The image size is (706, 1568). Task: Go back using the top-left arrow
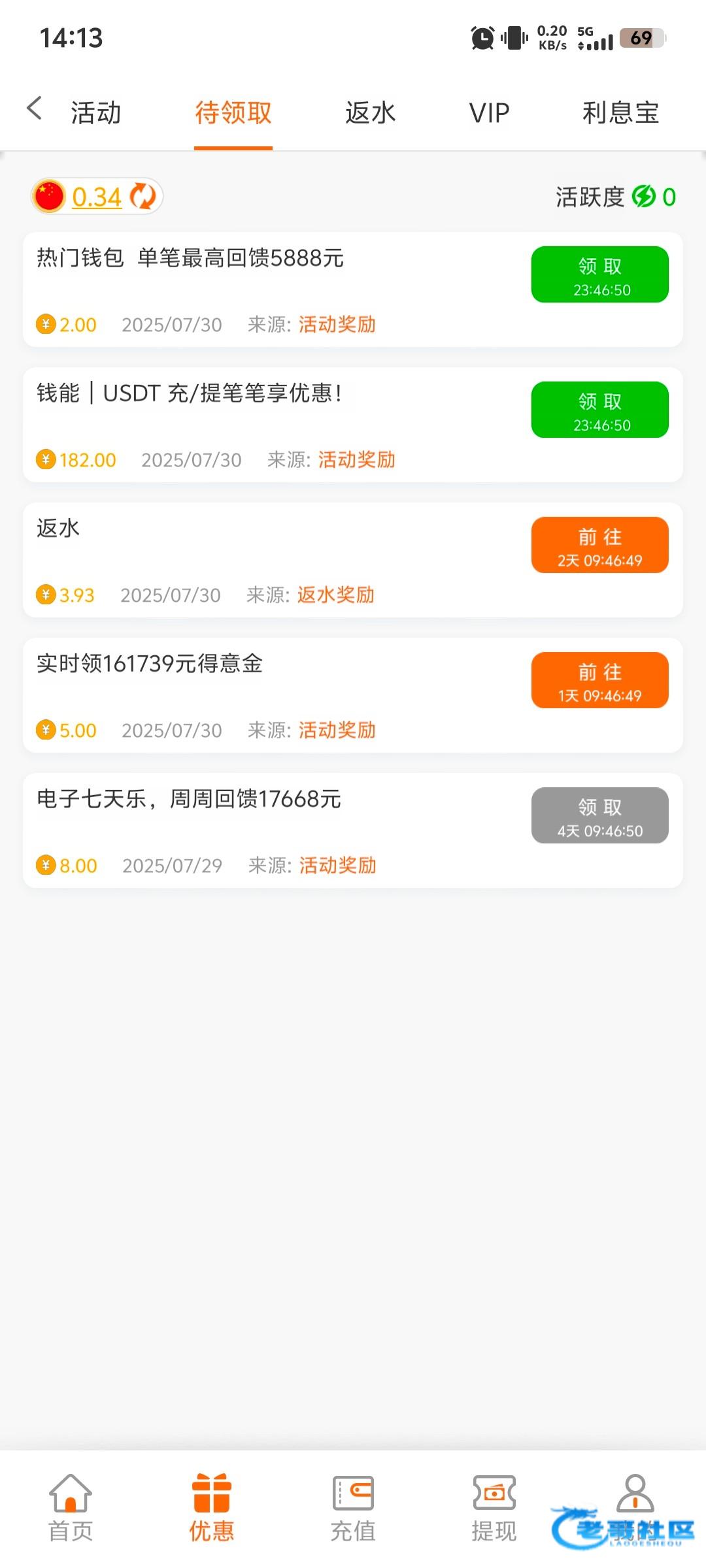34,109
